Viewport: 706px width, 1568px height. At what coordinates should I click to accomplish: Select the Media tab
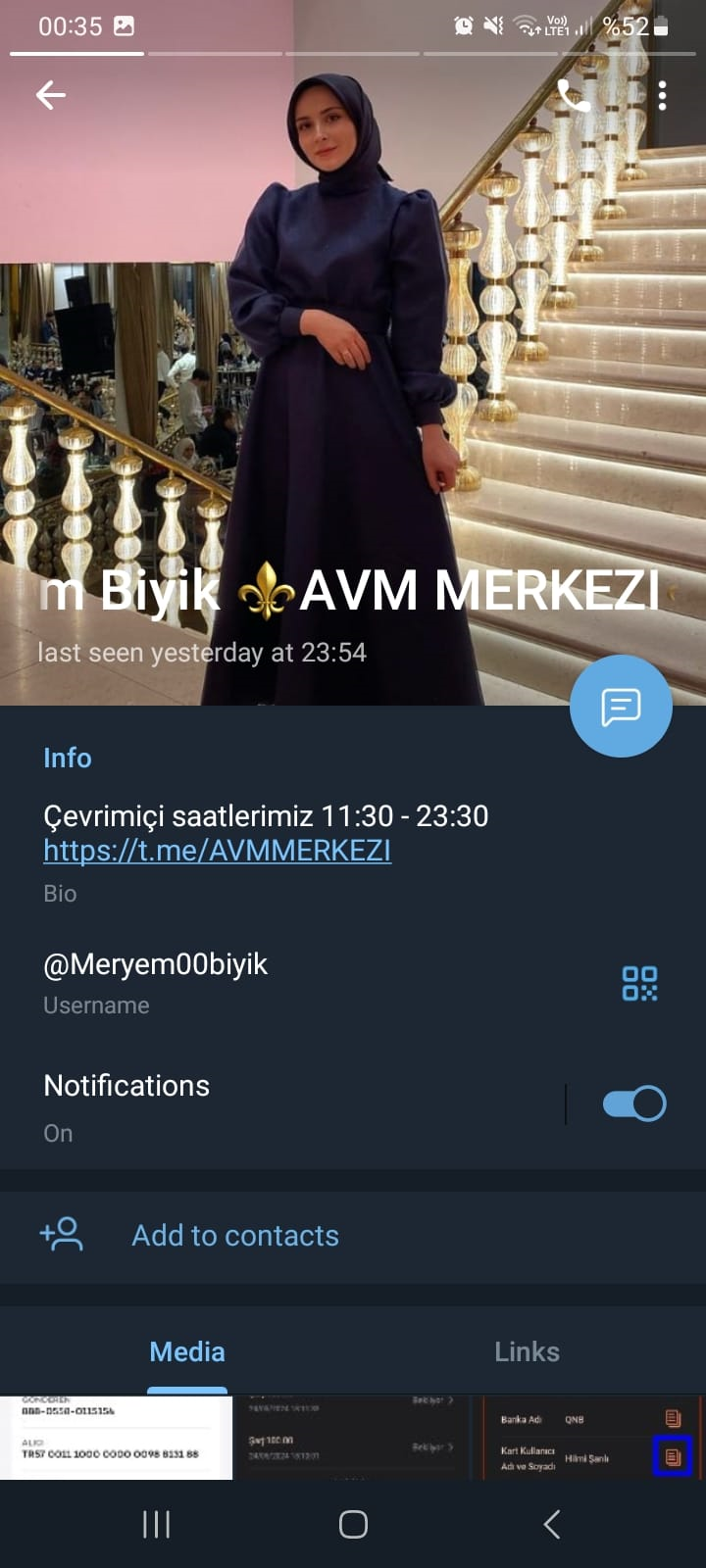coord(187,1351)
